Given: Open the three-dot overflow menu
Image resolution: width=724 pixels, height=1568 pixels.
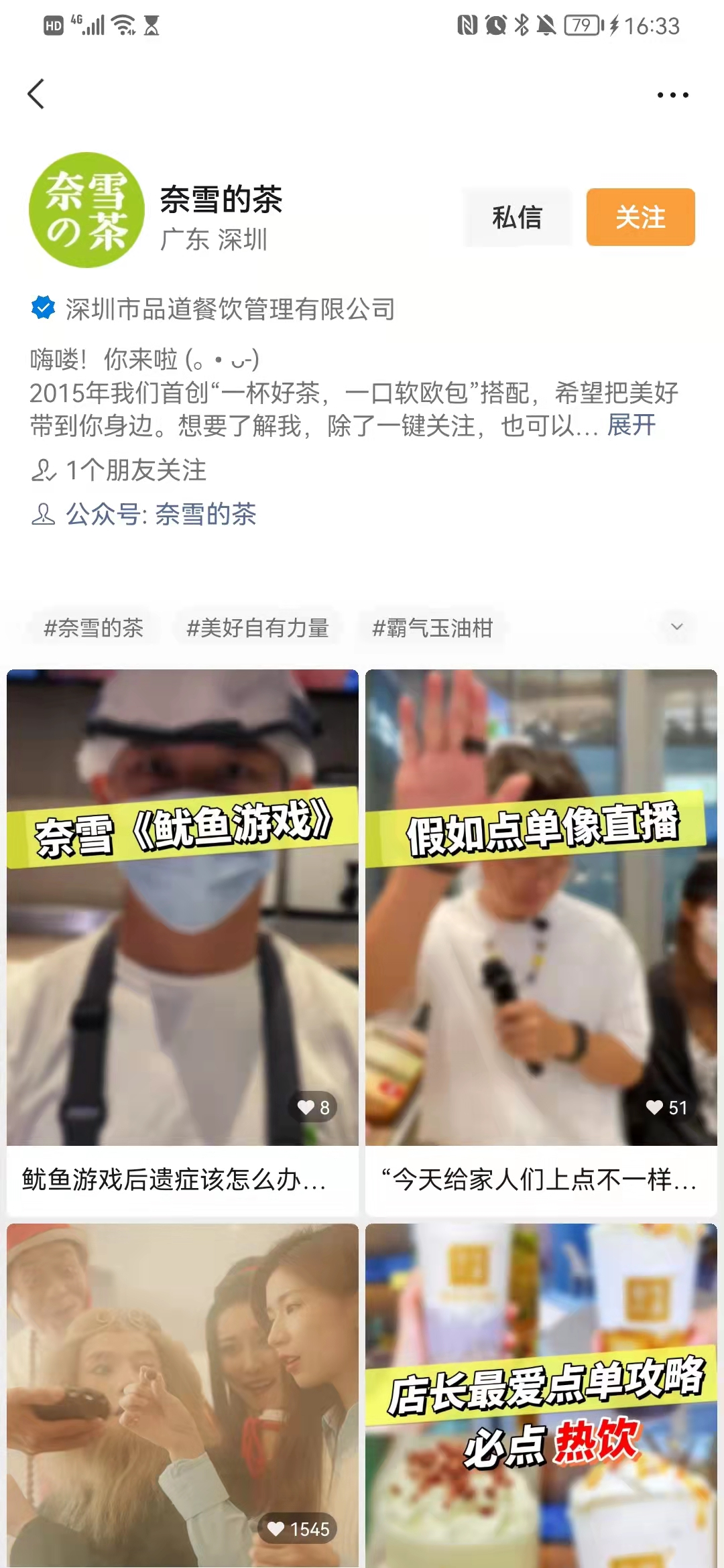Looking at the screenshot, I should (x=672, y=95).
